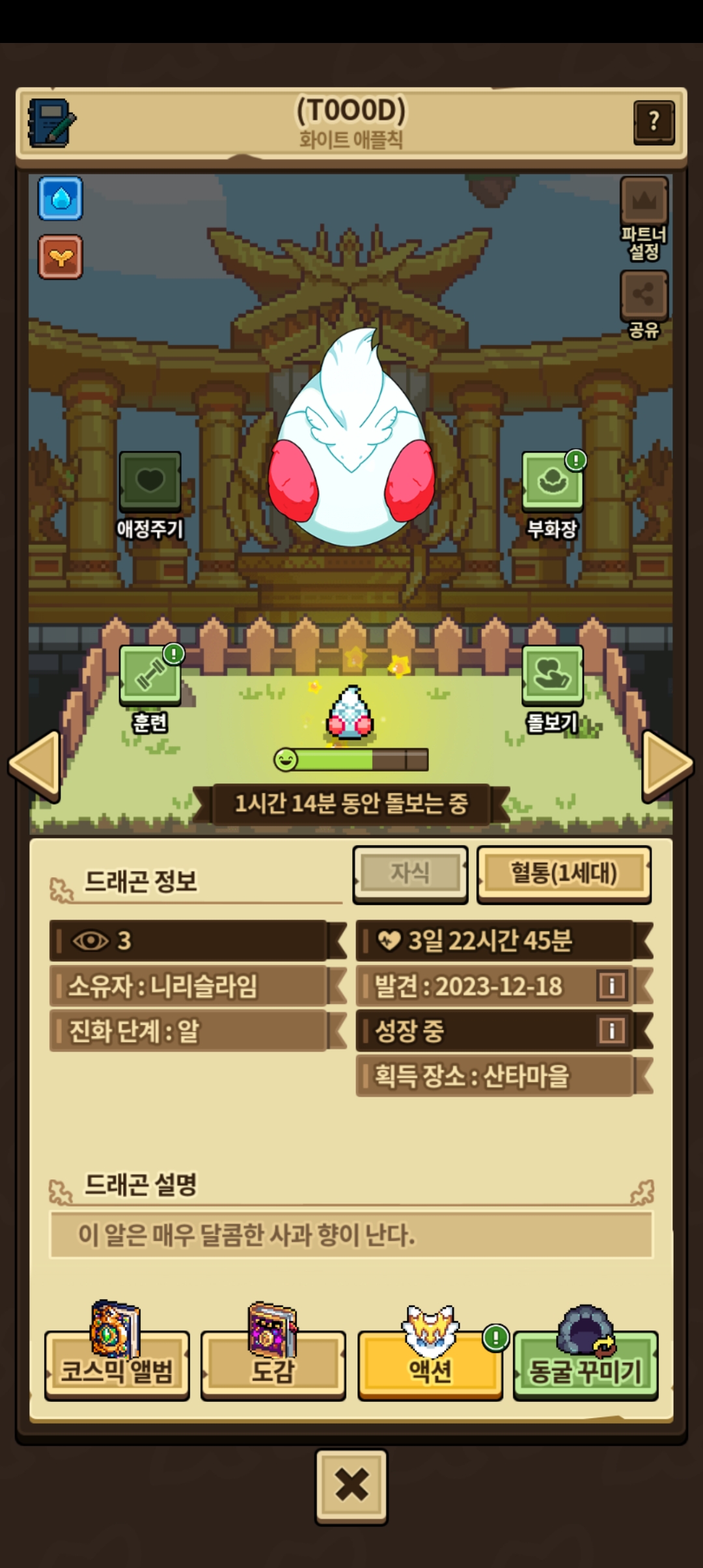This screenshot has height=1568, width=703.
Task: Tap the orange wing icon
Action: [x=60, y=257]
